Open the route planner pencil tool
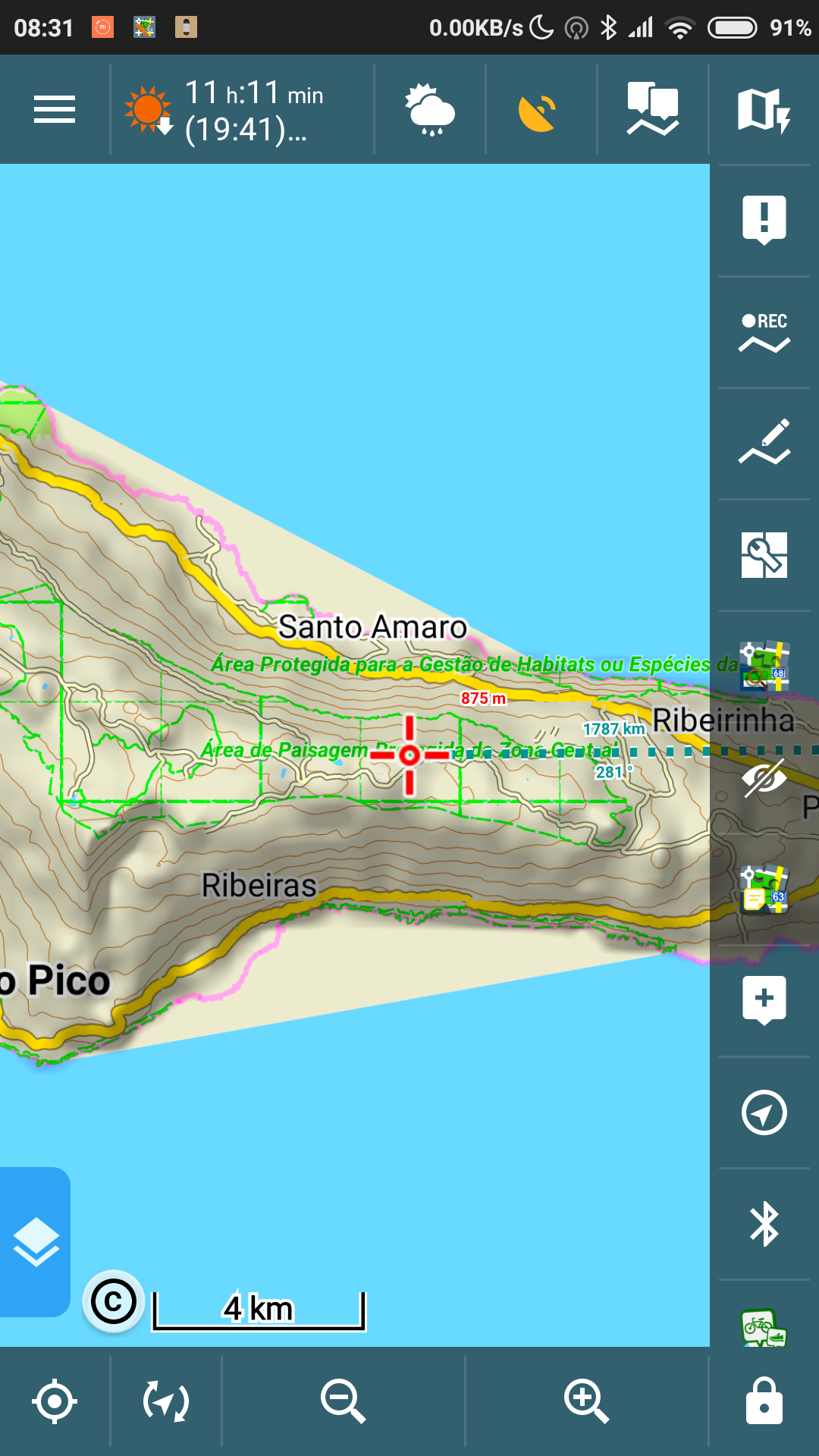Screen dimensions: 819x1456 764,443
